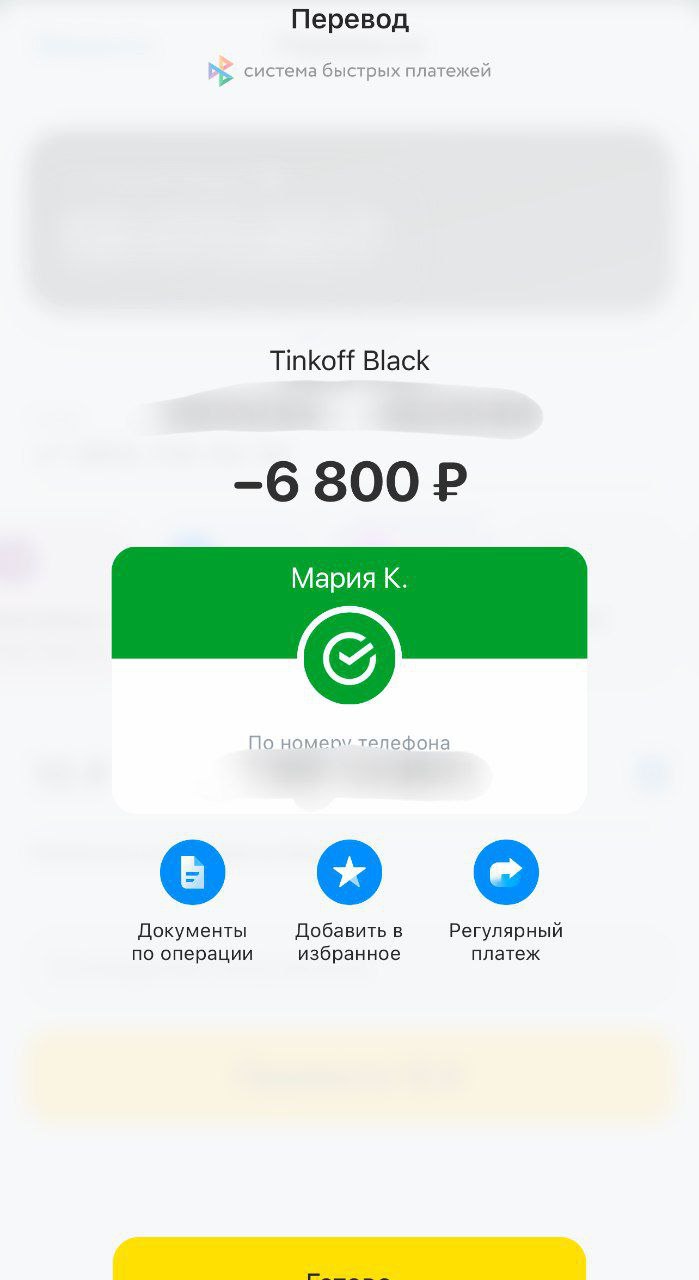Tap the yellow Готово button
This screenshot has width=699, height=1280.
tap(349, 1262)
